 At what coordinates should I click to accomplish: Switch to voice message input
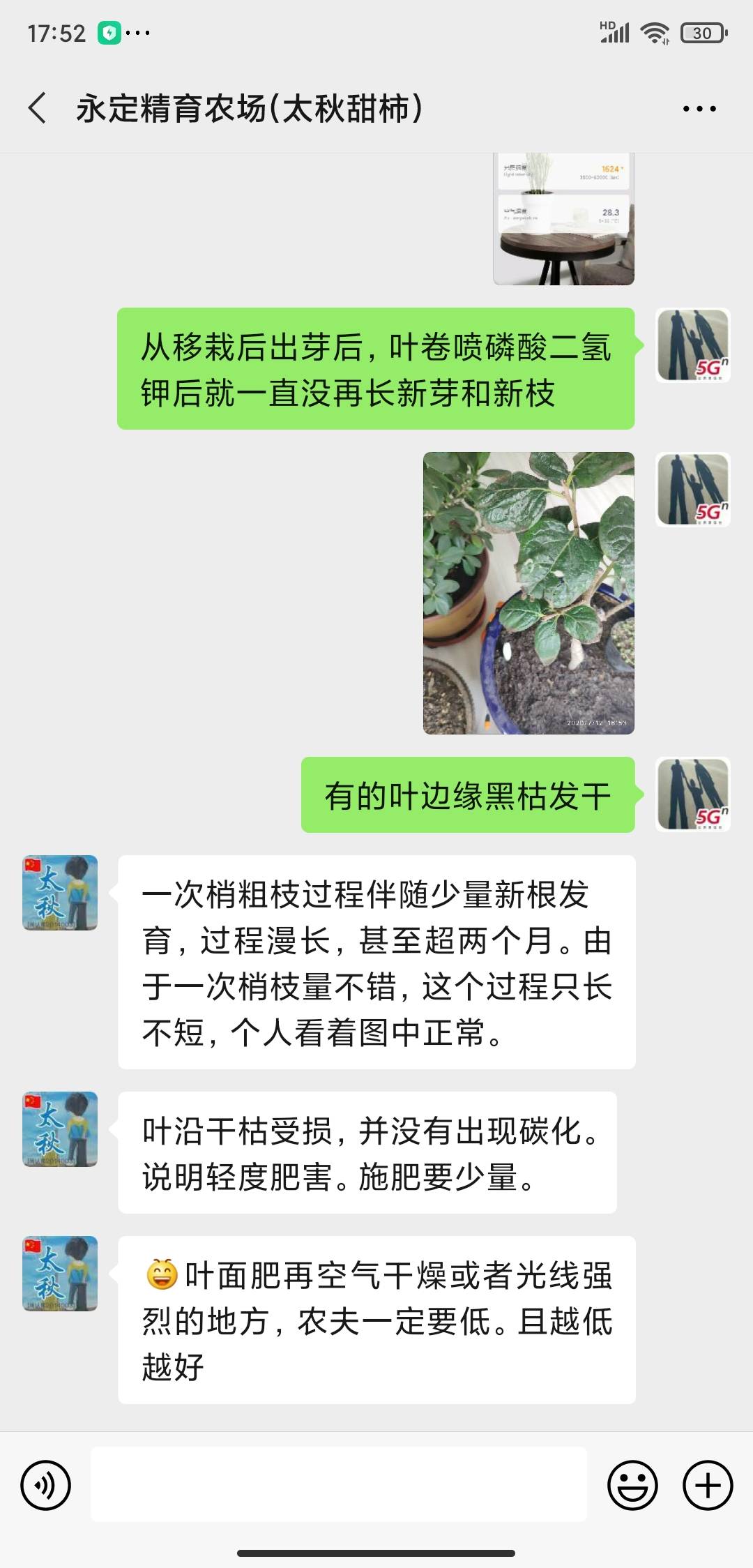46,1486
